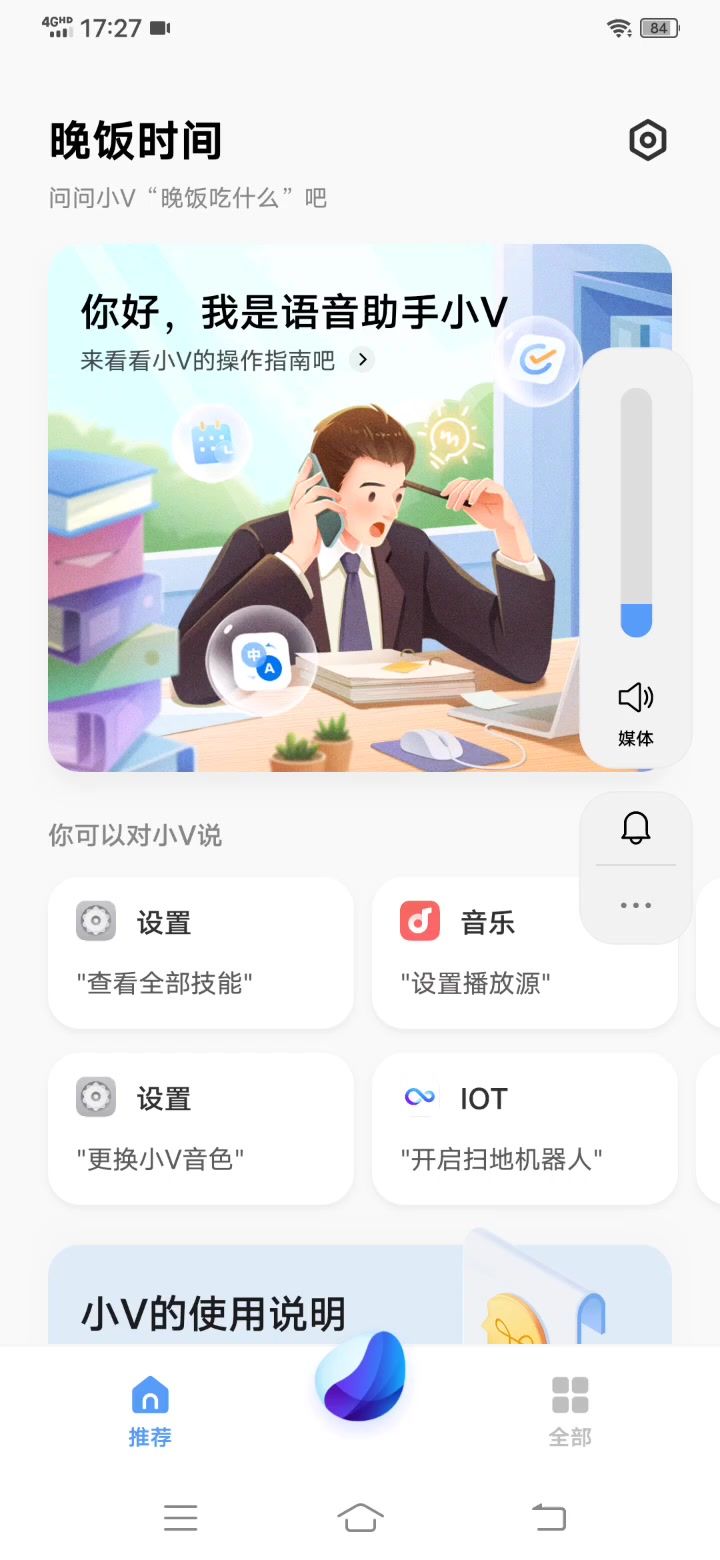
Task: Return to the home screen
Action: click(361, 1517)
